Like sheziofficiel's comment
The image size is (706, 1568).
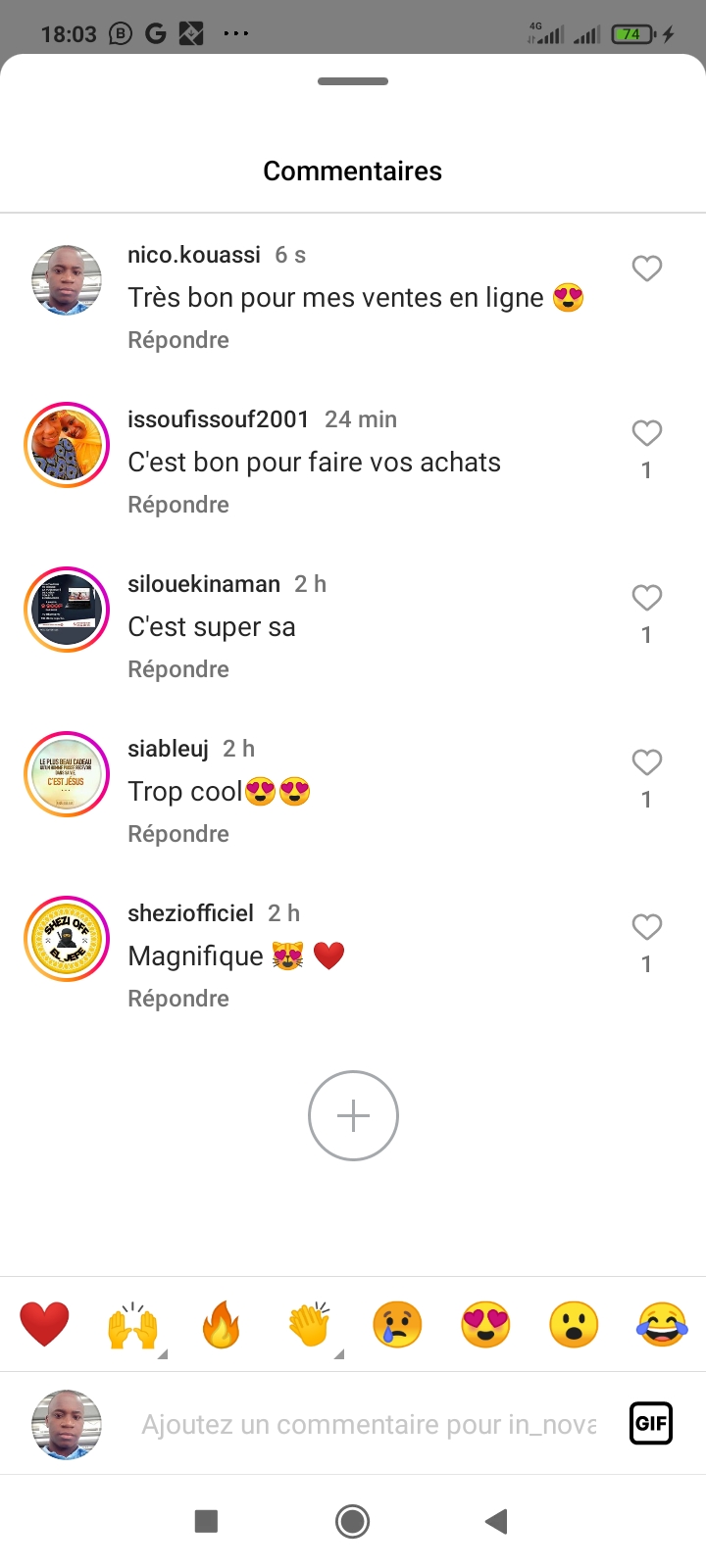point(646,927)
